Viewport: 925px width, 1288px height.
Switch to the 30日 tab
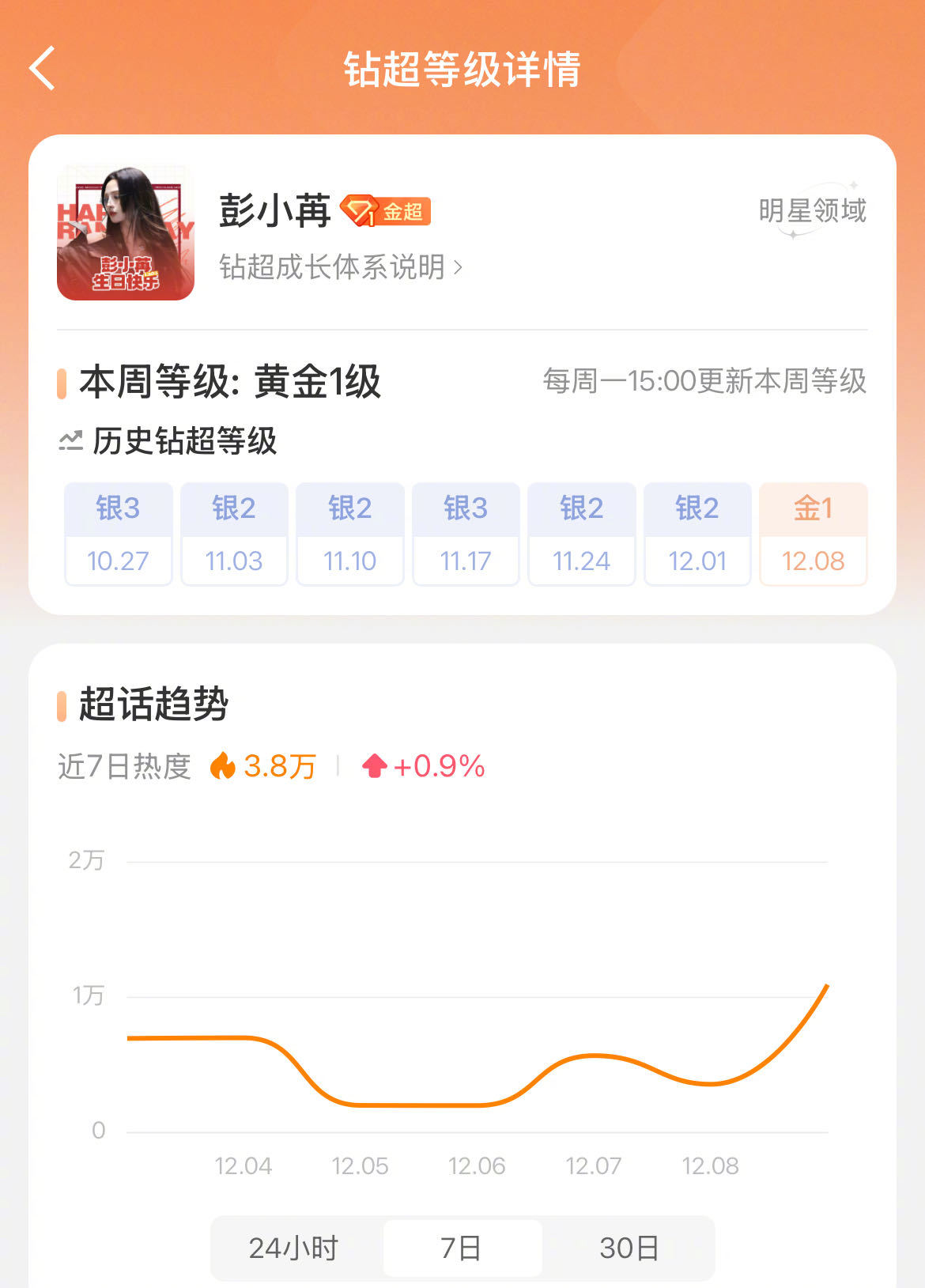click(x=629, y=1248)
